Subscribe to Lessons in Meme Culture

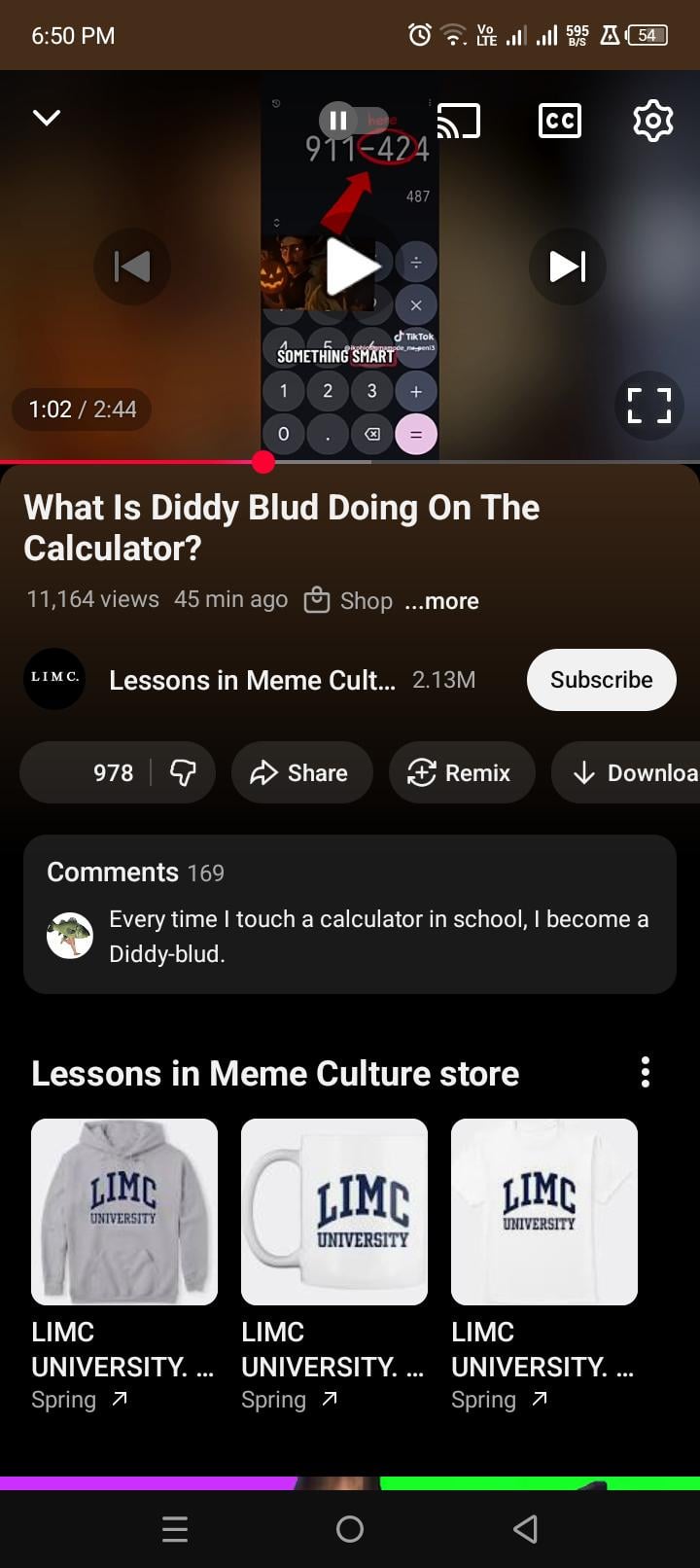pos(601,680)
